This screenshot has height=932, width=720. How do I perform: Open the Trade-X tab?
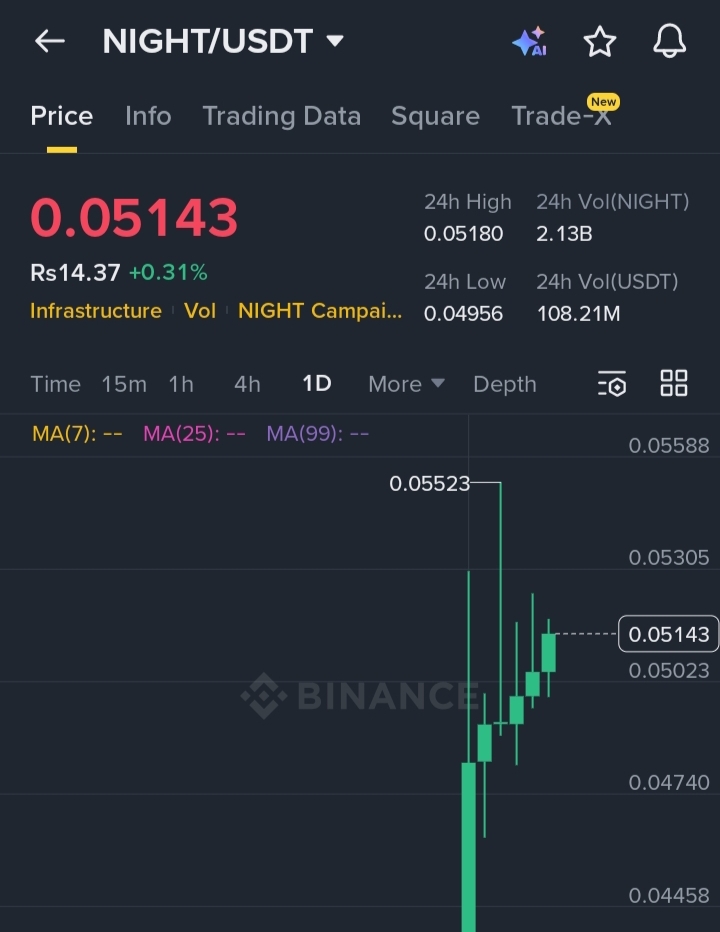tap(561, 116)
